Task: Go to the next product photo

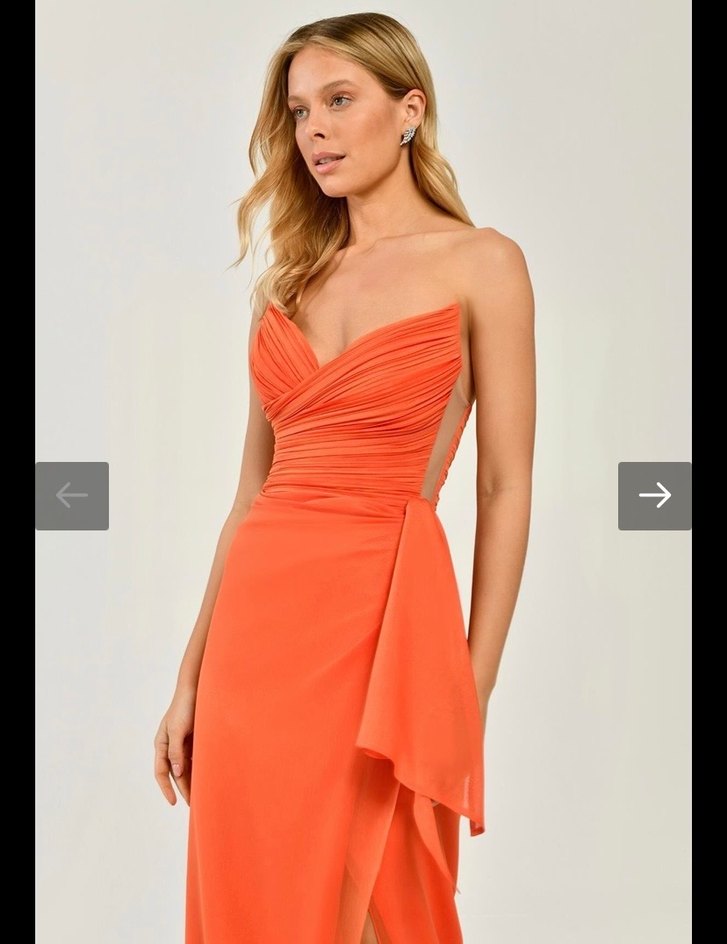Action: [x=654, y=495]
